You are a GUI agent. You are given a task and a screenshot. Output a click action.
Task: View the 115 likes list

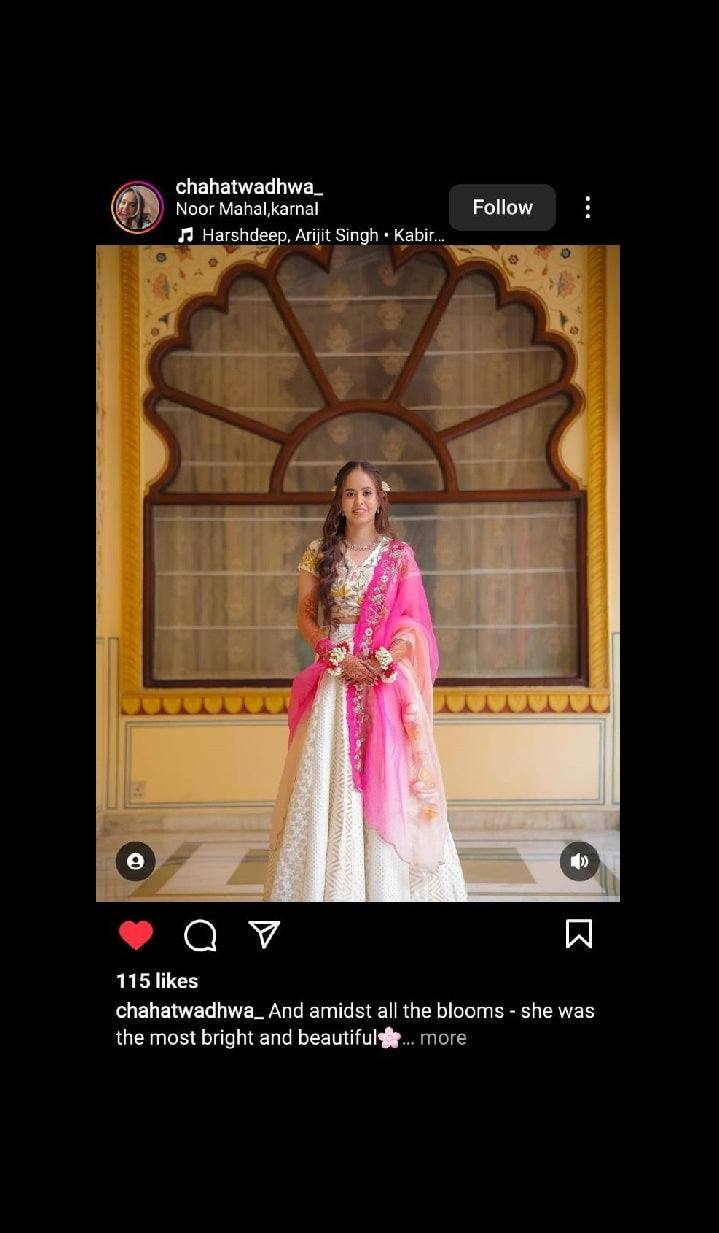pos(157,981)
